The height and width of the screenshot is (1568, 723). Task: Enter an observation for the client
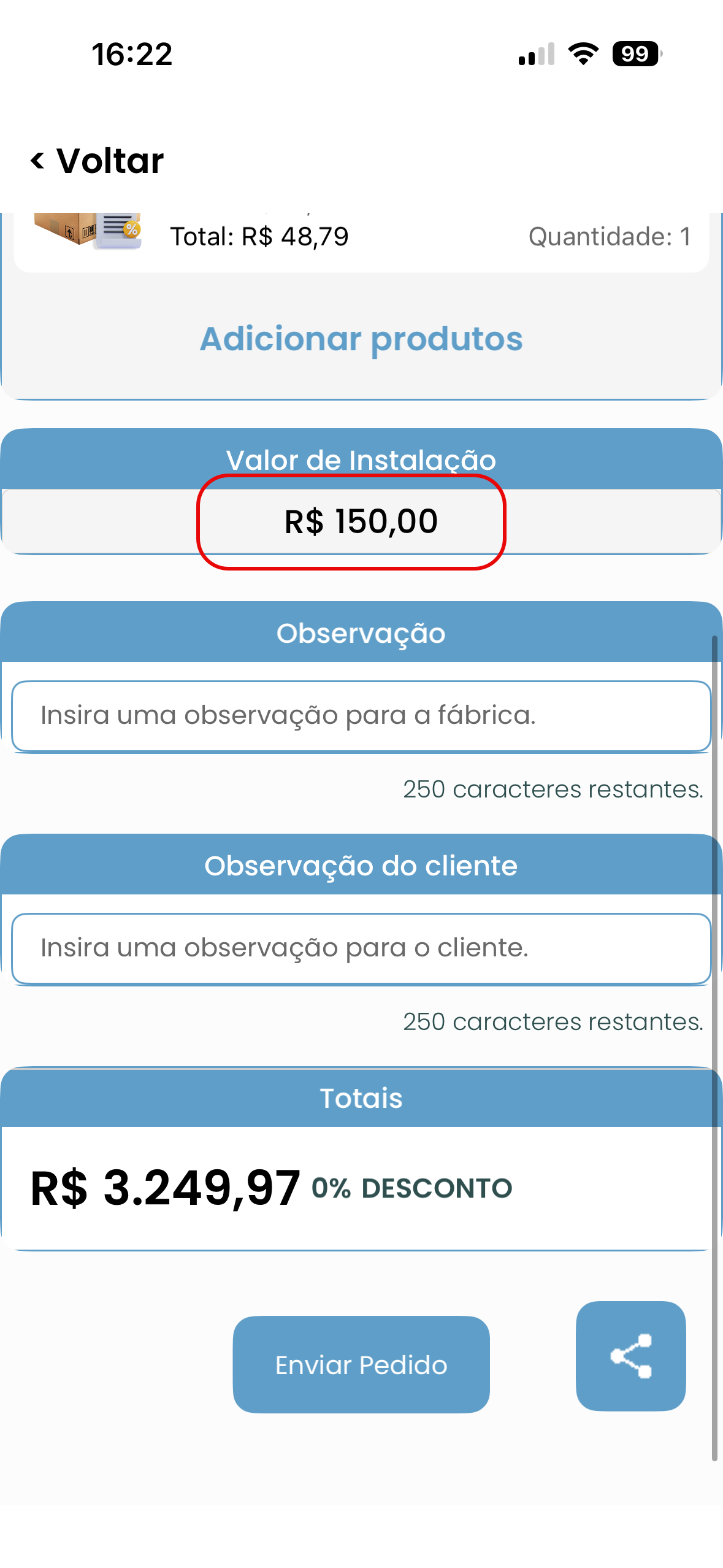click(361, 948)
